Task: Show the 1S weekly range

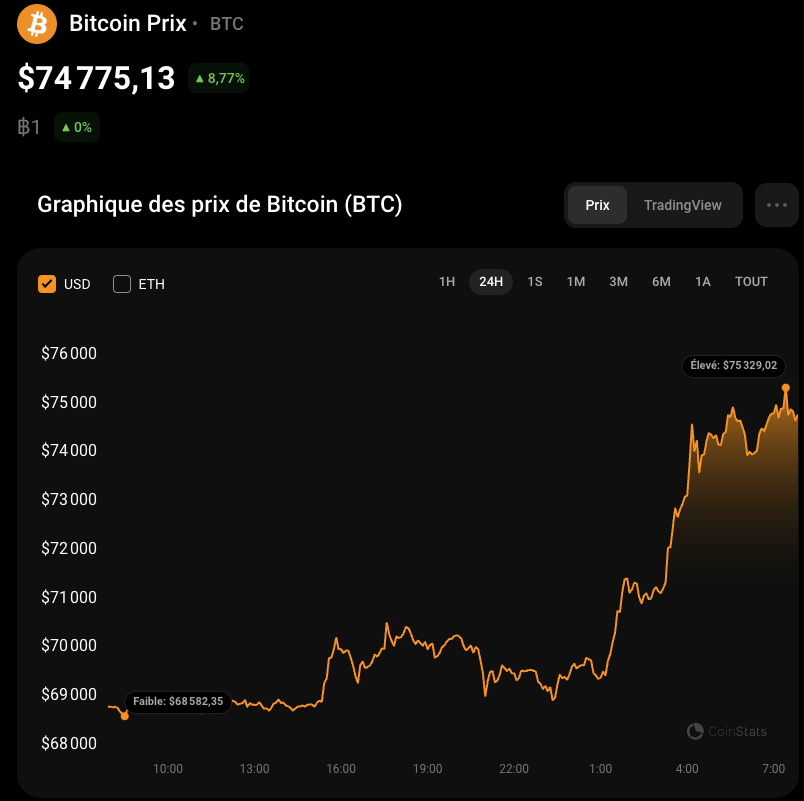Action: pyautogui.click(x=535, y=282)
